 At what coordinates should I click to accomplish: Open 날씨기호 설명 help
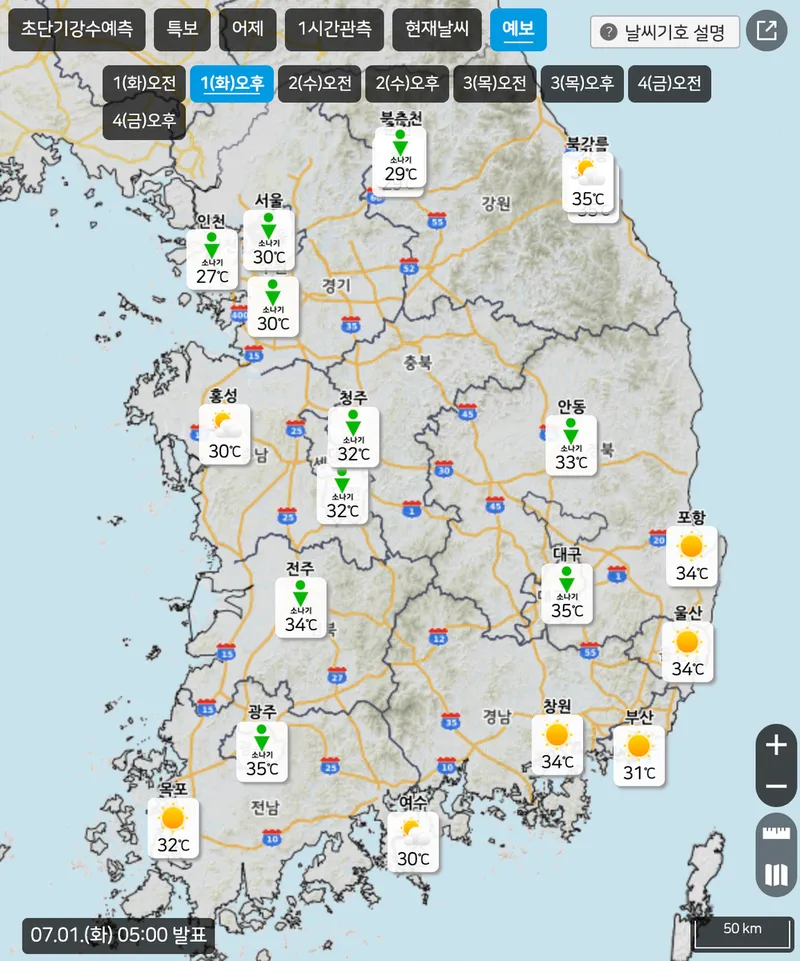pos(665,32)
